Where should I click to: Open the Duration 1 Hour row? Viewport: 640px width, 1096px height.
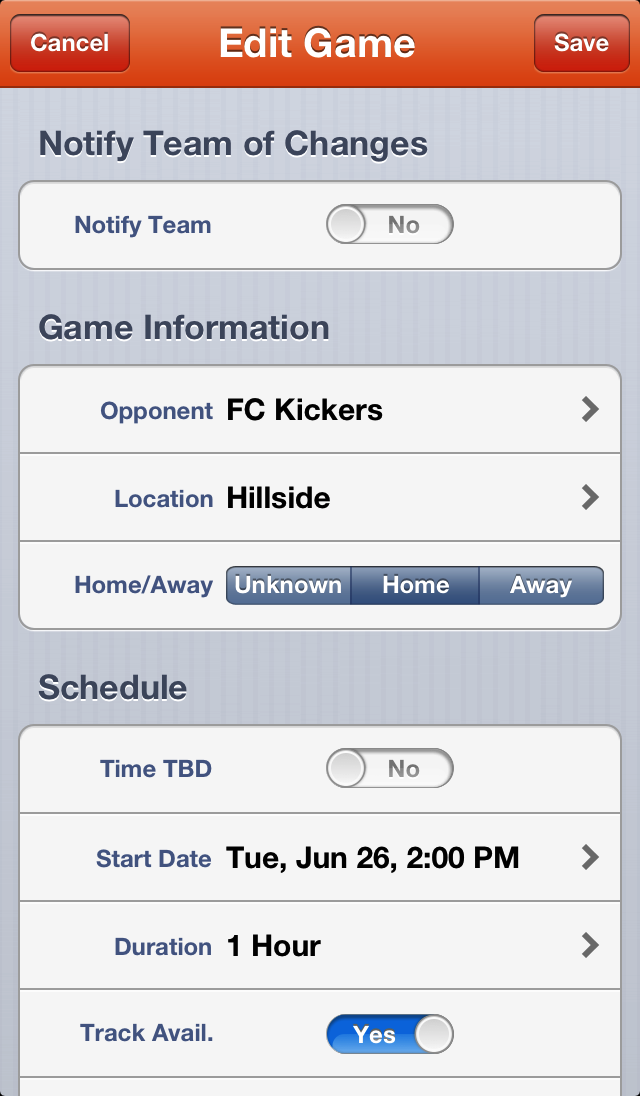click(320, 946)
